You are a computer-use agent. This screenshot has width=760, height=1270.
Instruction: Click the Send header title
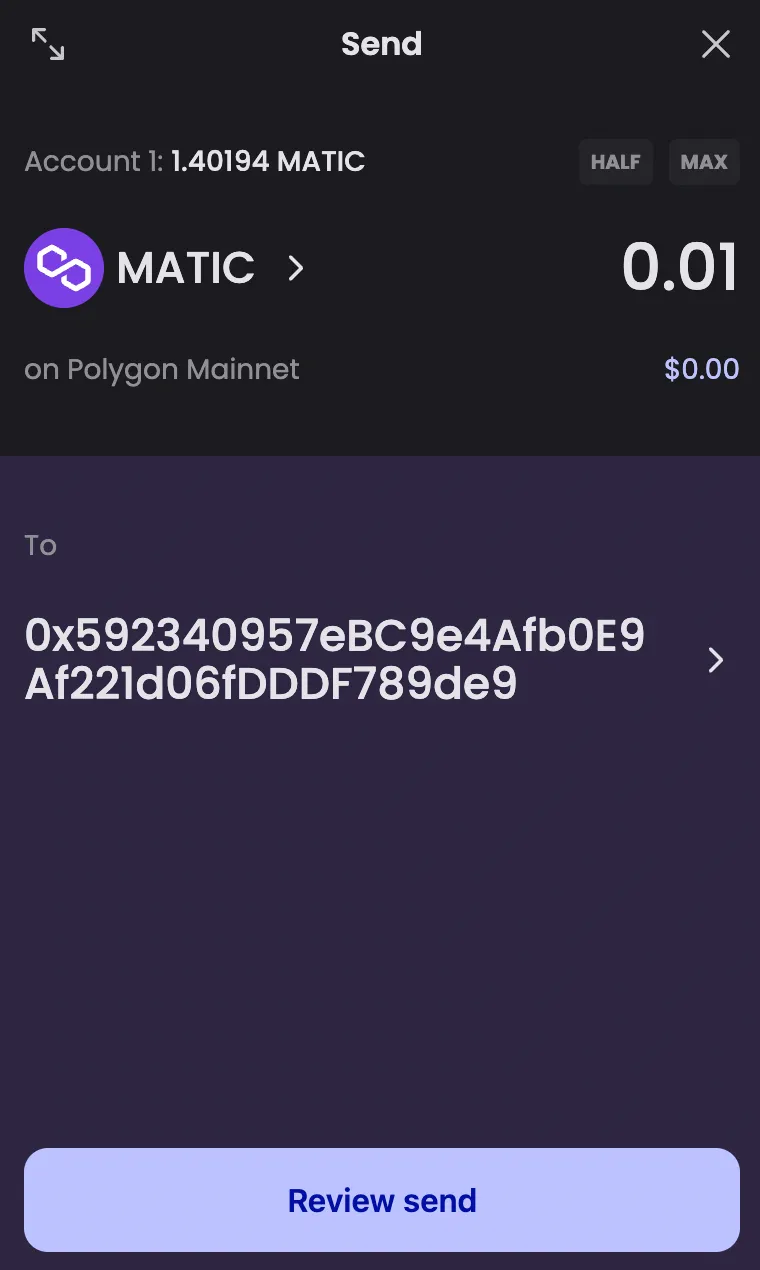[x=381, y=43]
